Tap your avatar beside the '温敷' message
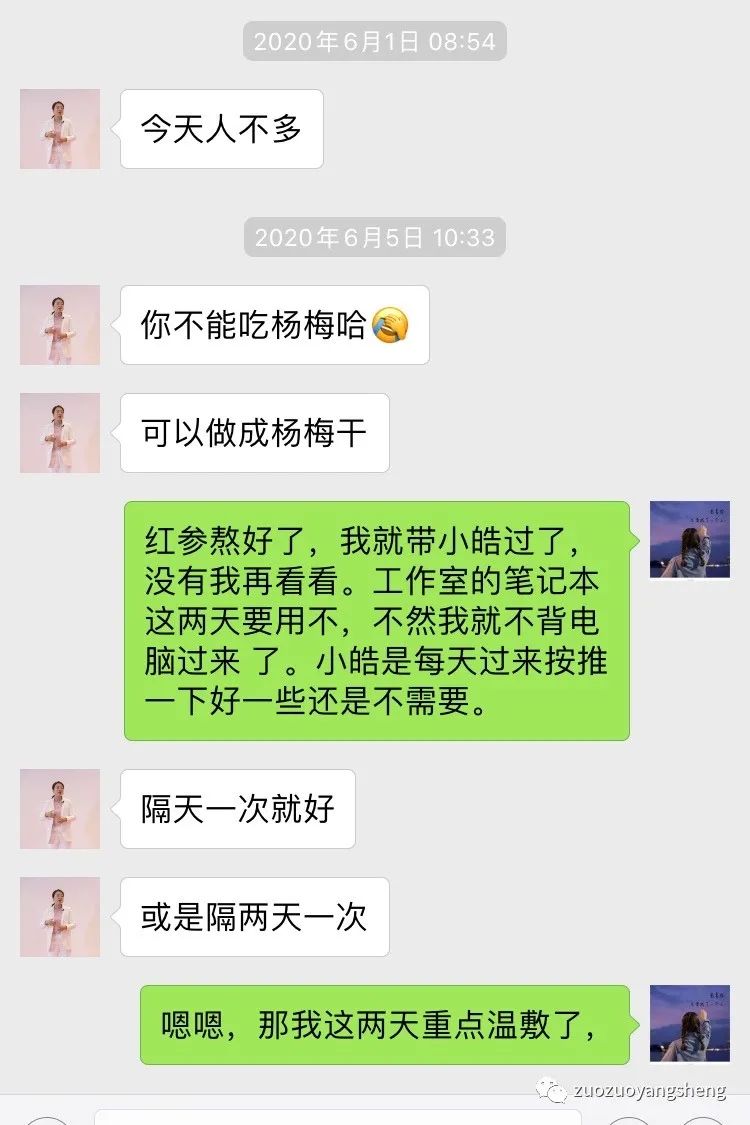Viewport: 750px width, 1125px height. tap(691, 1021)
